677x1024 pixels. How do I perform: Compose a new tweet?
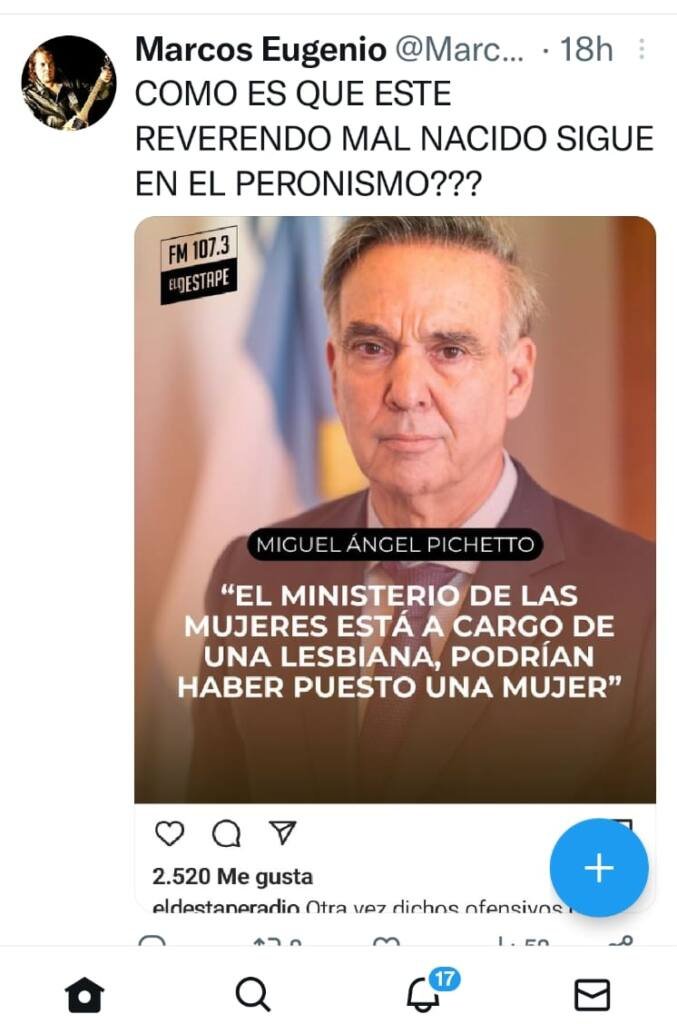(598, 868)
